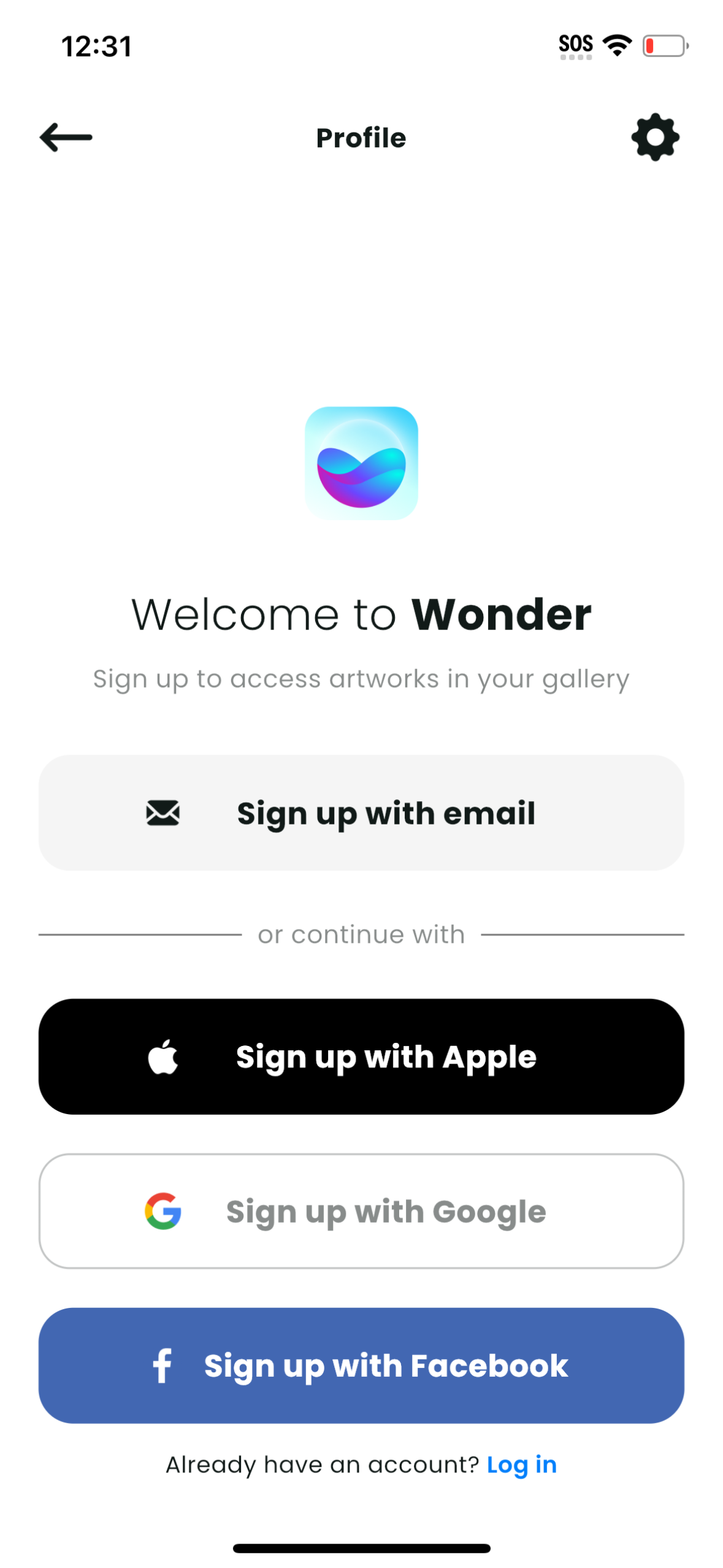Click the Wi-Fi status icon
Viewport: 723px width, 1568px height.
tap(615, 44)
